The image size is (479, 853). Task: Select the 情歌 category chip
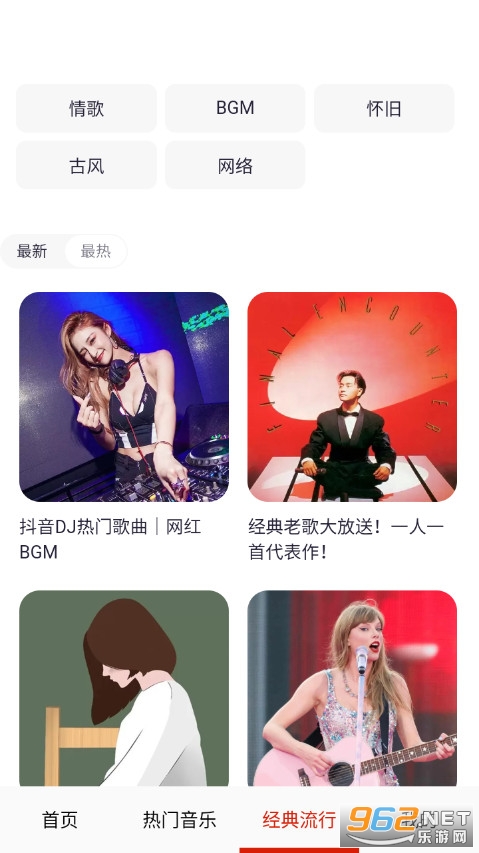pos(86,108)
